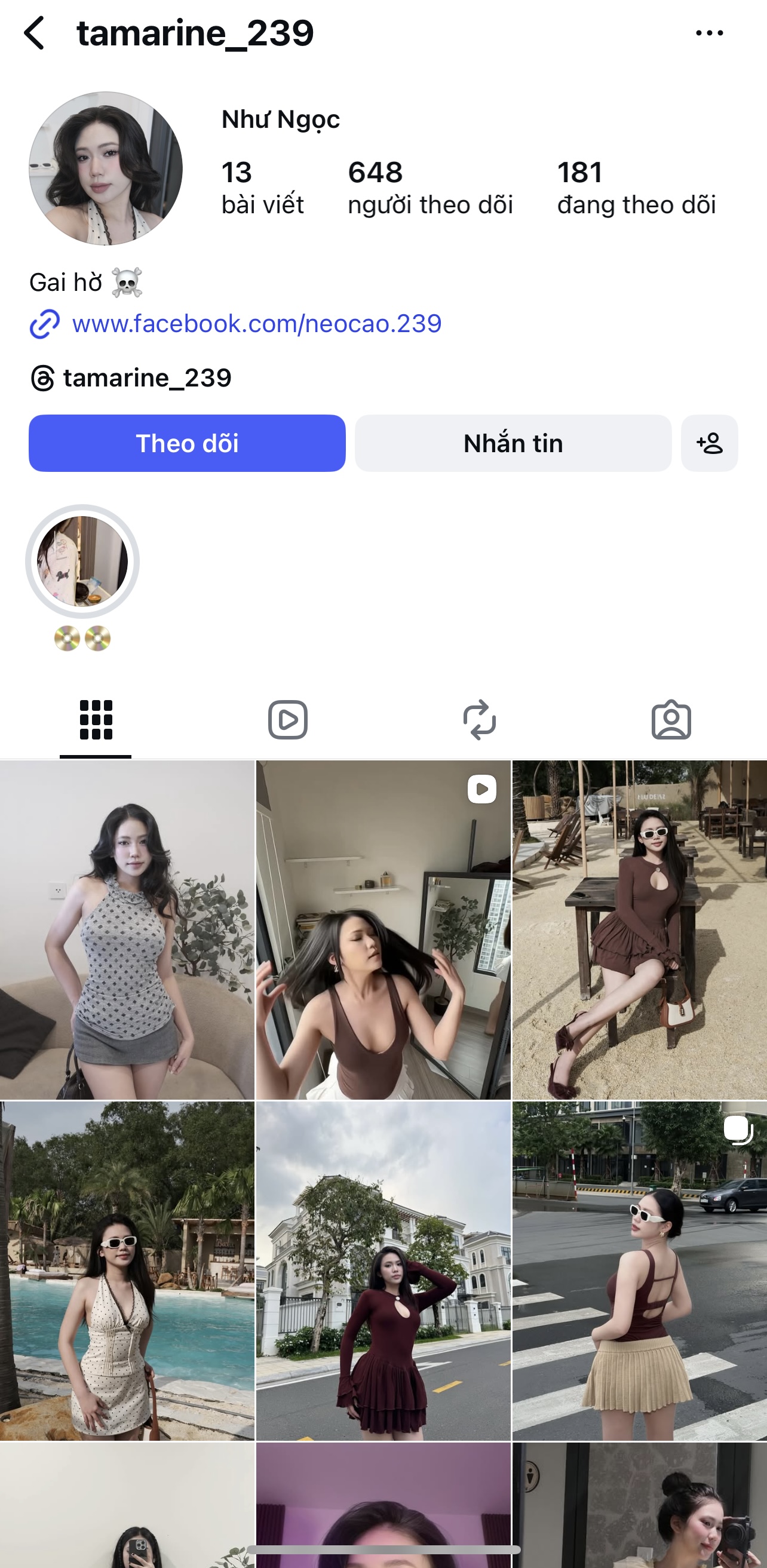This screenshot has height=1568, width=767.
Task: Play the reel with brown tank top
Action: pyautogui.click(x=383, y=929)
